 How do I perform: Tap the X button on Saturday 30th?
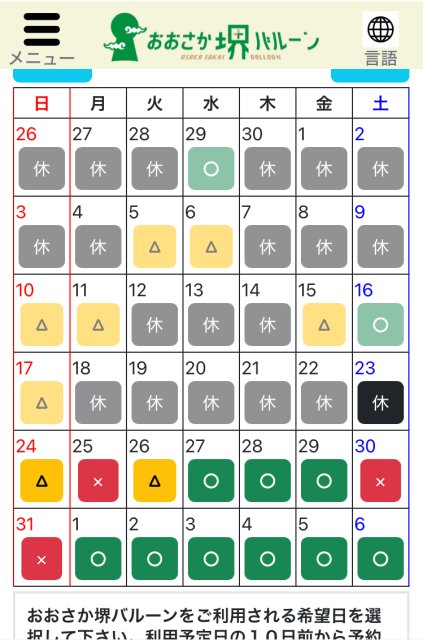click(381, 481)
